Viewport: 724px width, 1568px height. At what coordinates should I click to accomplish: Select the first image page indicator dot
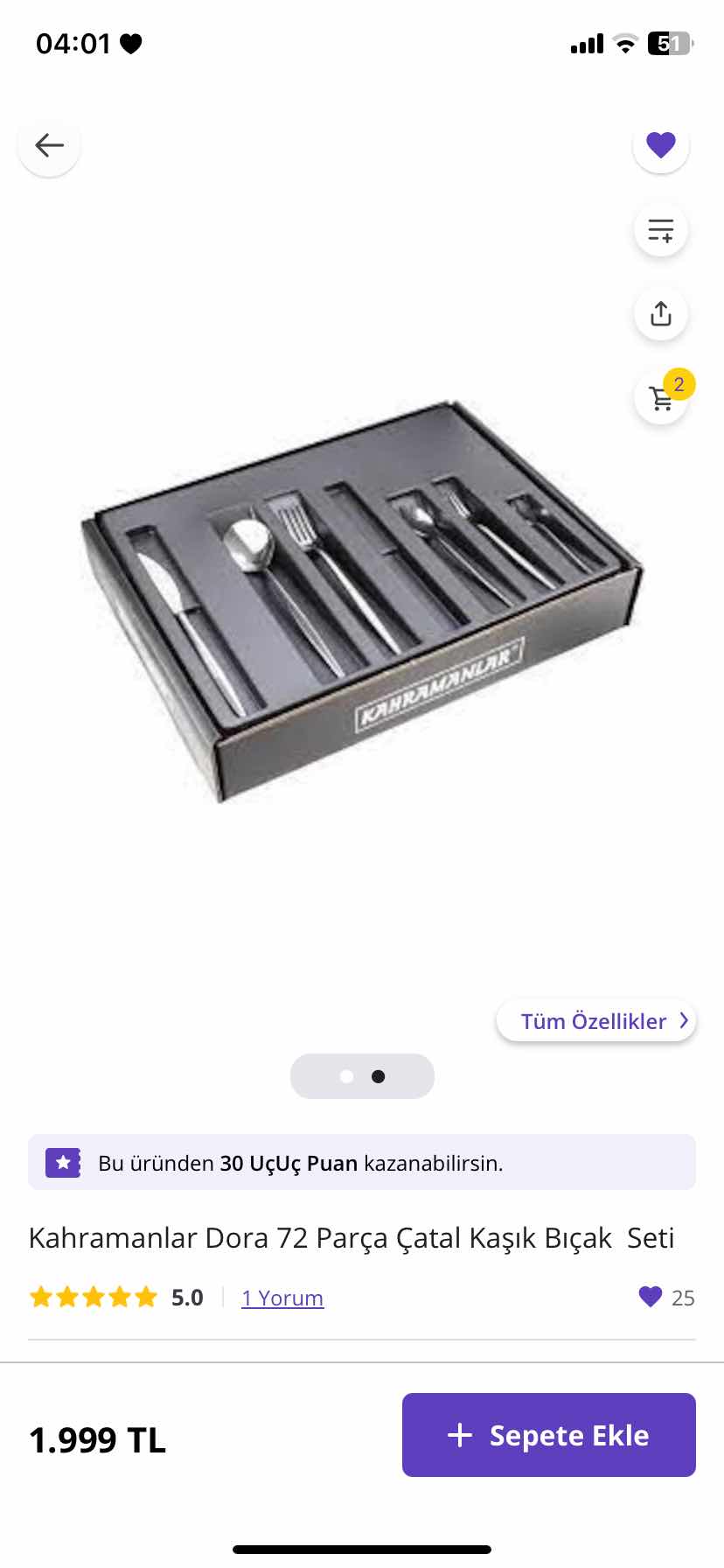(x=347, y=1076)
